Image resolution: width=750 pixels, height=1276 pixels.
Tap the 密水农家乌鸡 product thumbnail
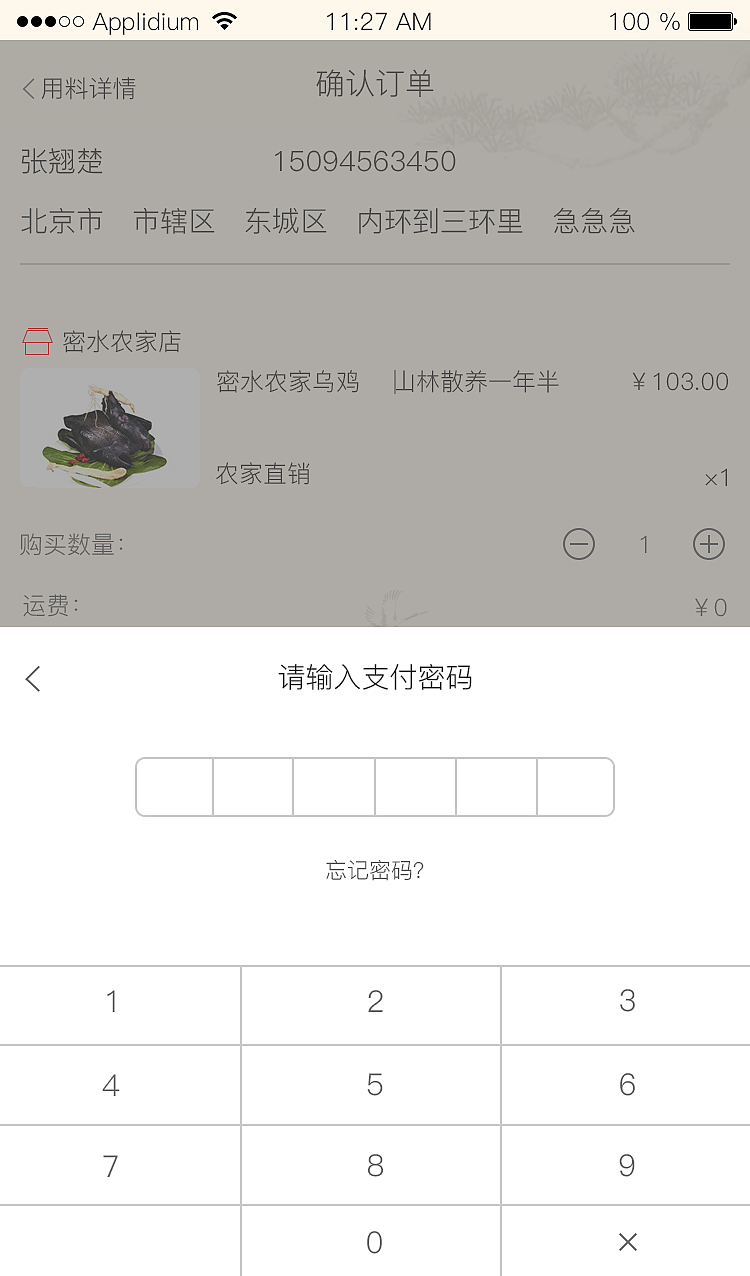[110, 427]
